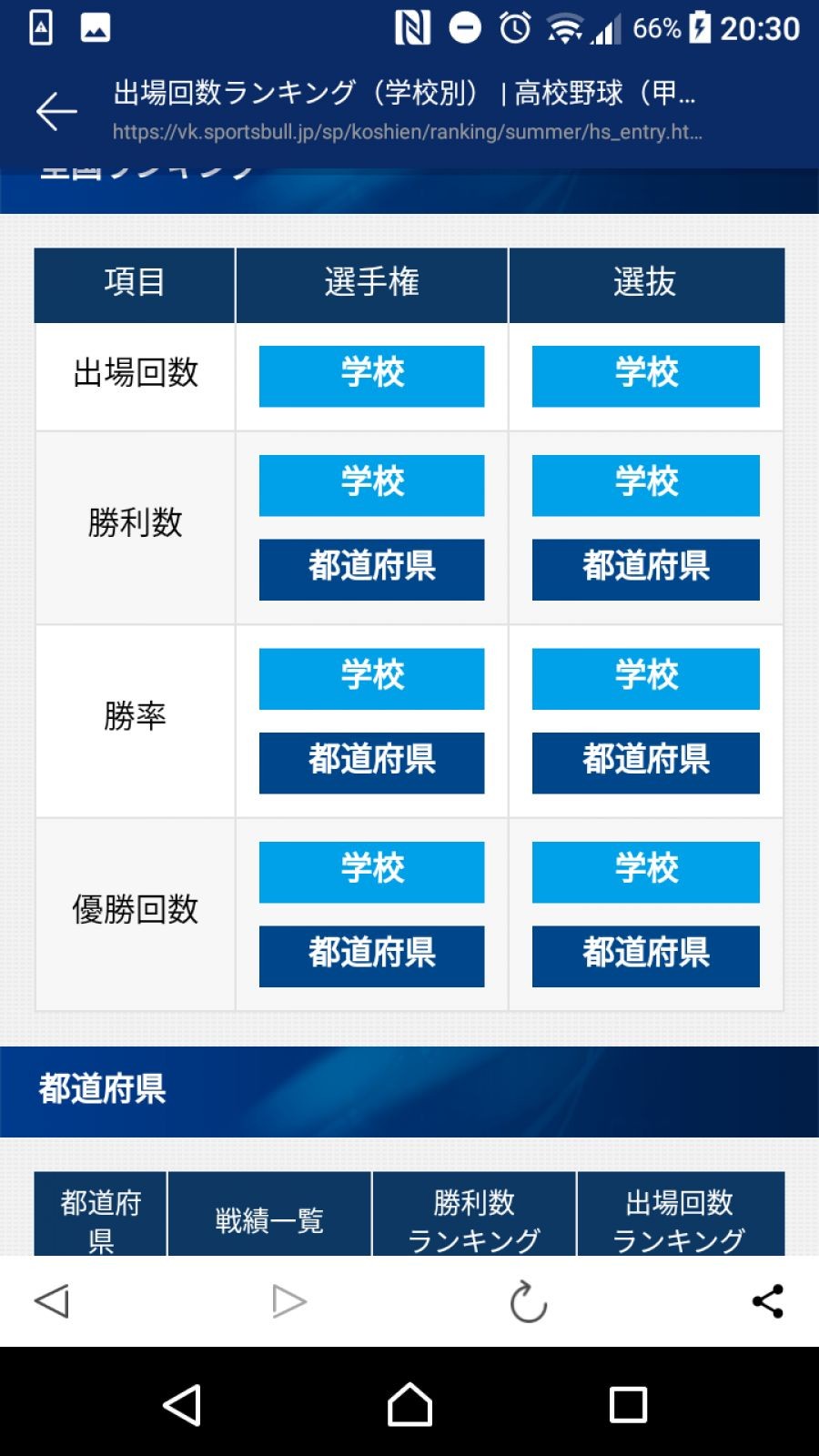View 学校 ranking for 勝利数 under 選抜
819x1456 pixels.
point(645,485)
